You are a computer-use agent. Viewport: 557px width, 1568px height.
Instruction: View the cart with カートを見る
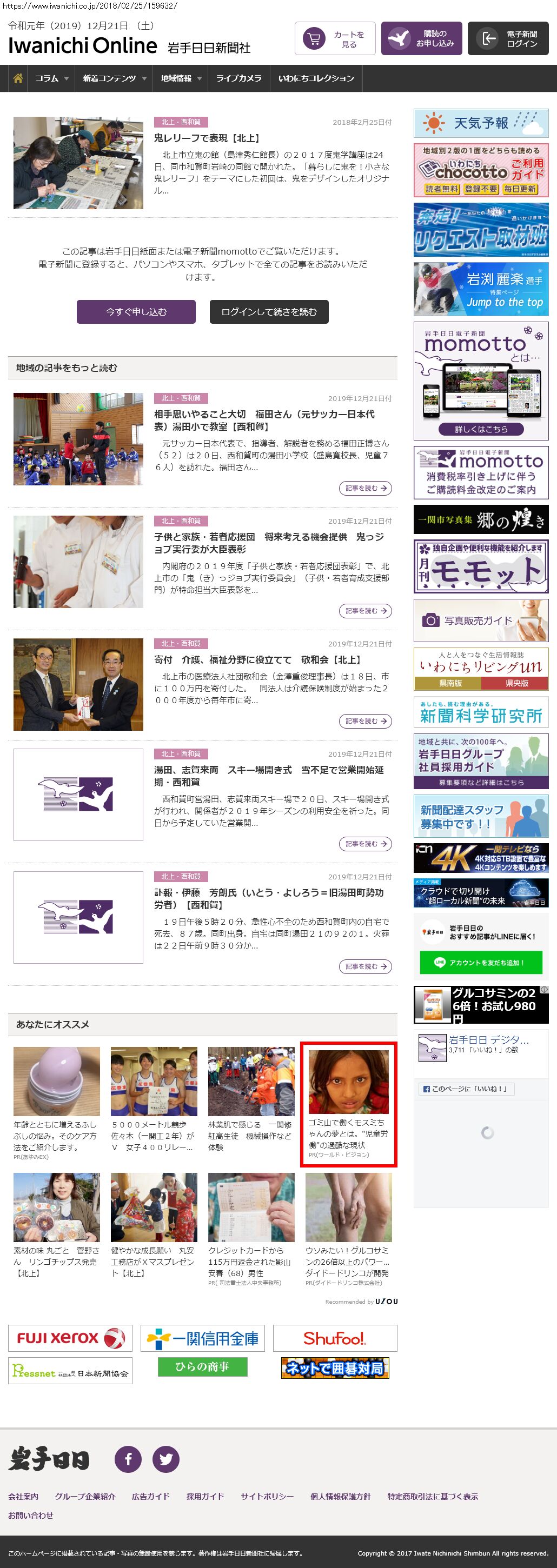tap(335, 39)
